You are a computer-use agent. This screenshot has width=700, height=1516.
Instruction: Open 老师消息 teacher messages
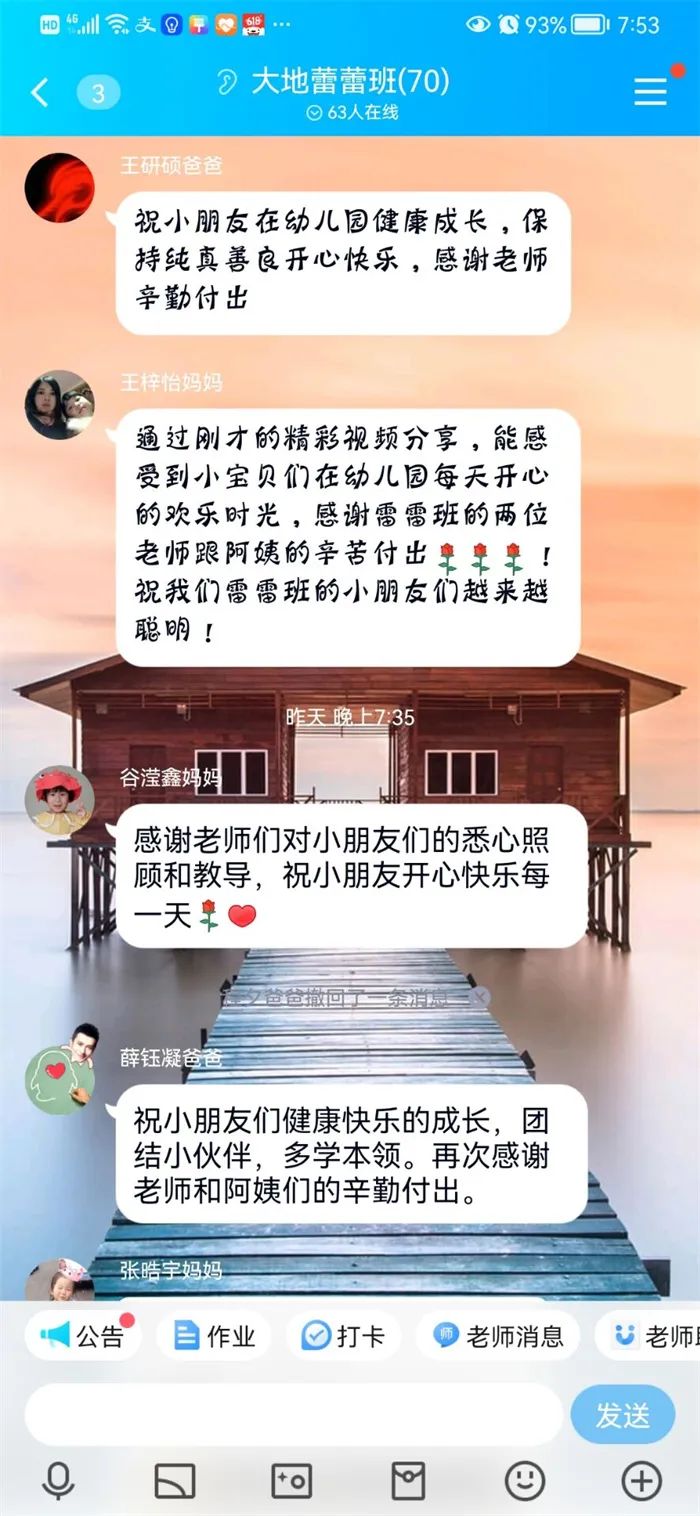[498, 1335]
